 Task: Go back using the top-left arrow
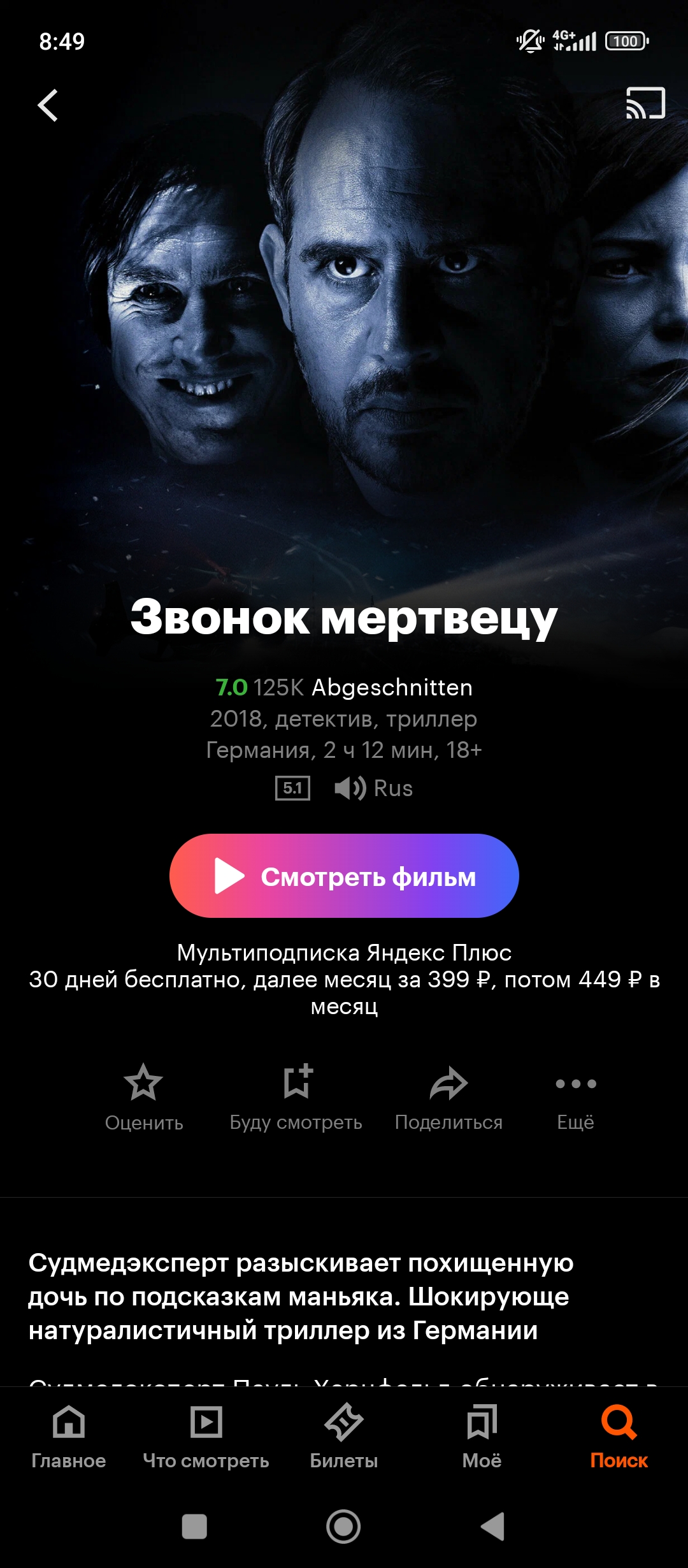(48, 105)
